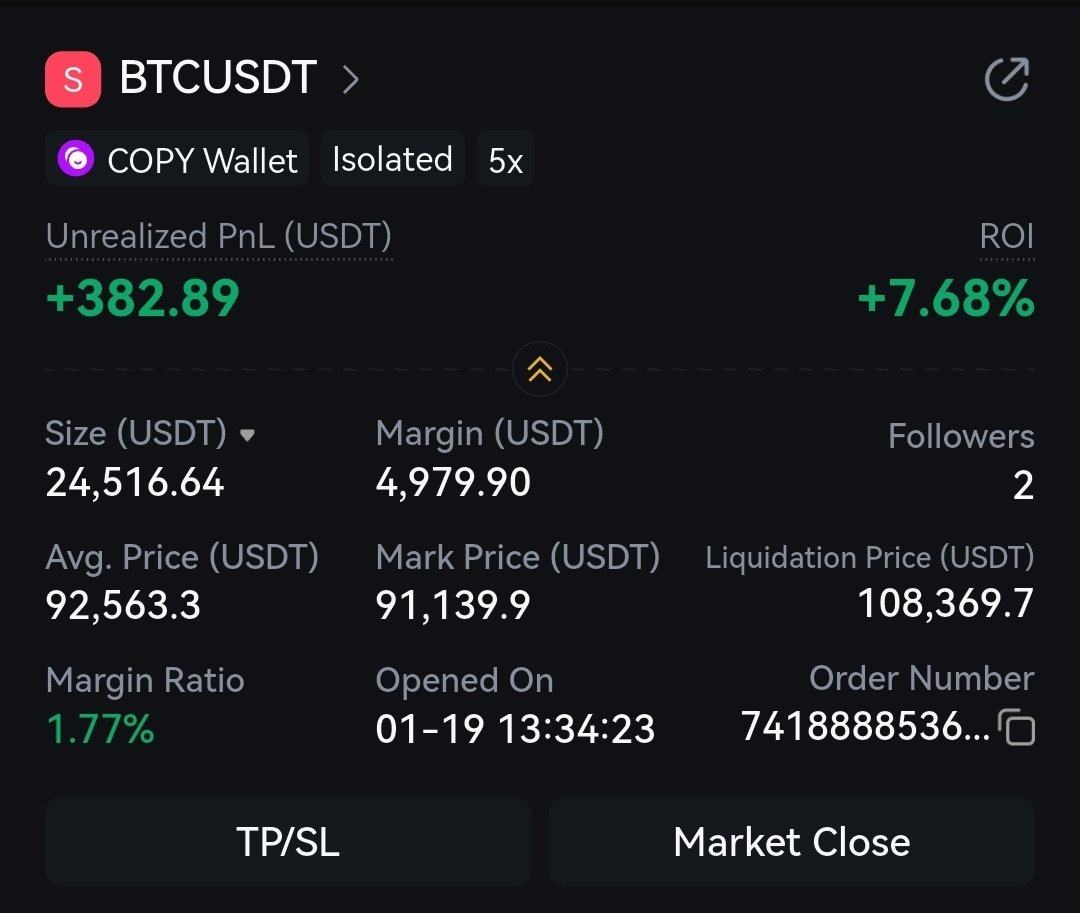The width and height of the screenshot is (1080, 913).
Task: View the ROI explanation
Action: [1006, 237]
